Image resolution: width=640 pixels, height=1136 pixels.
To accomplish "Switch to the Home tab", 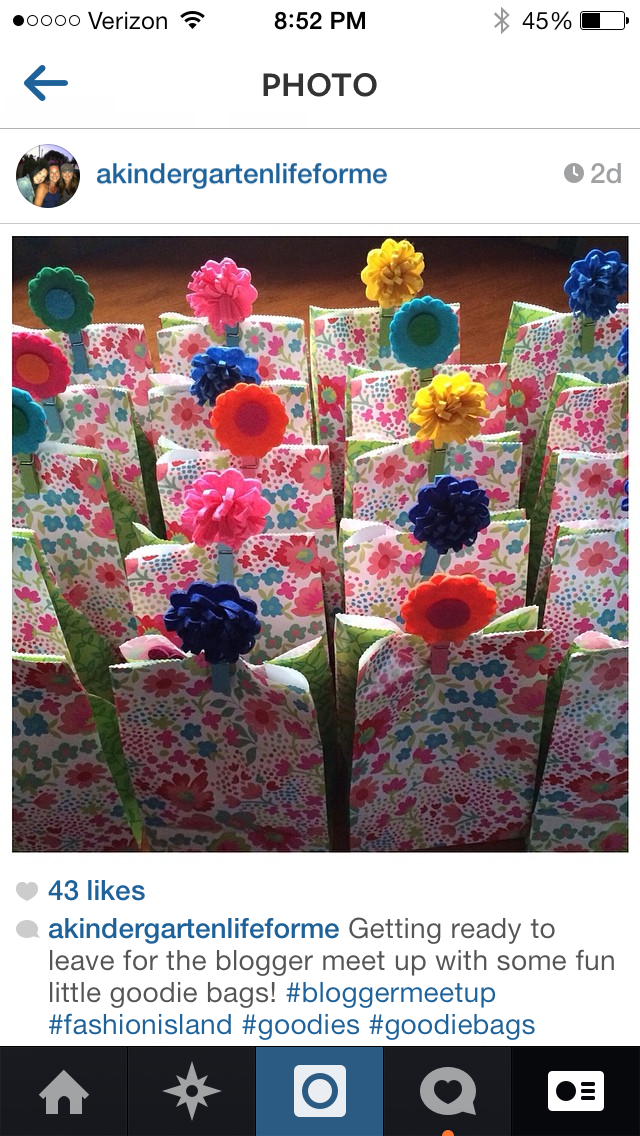I will click(64, 1091).
